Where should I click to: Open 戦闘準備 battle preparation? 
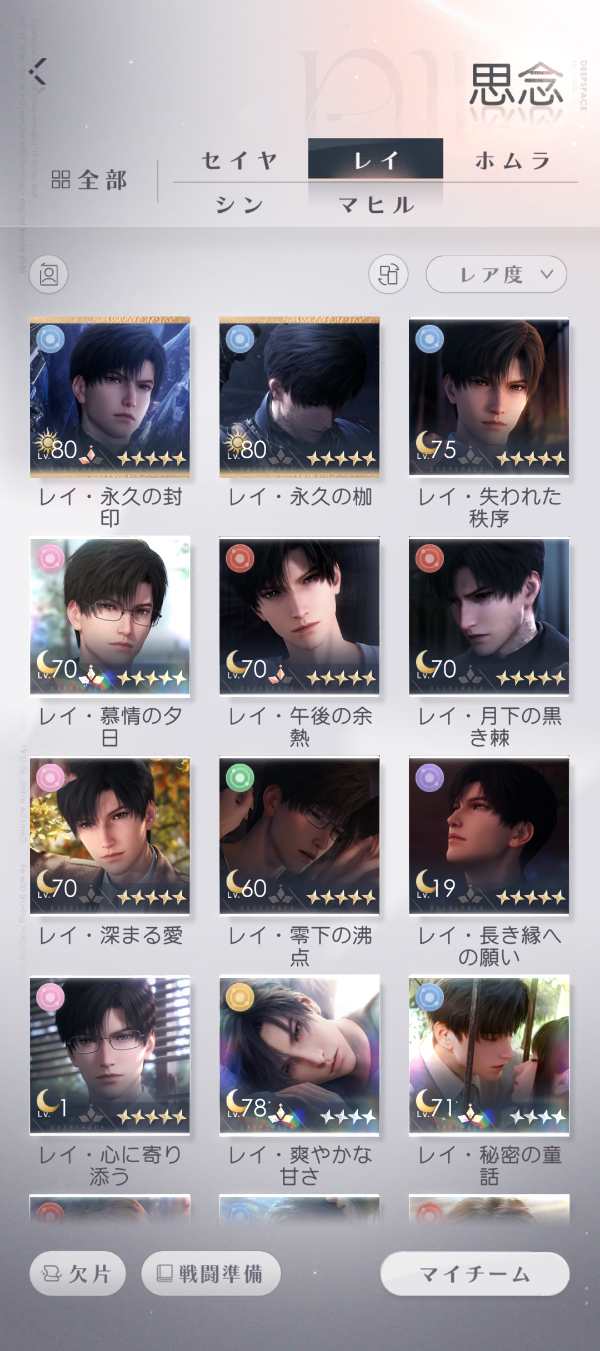211,1274
